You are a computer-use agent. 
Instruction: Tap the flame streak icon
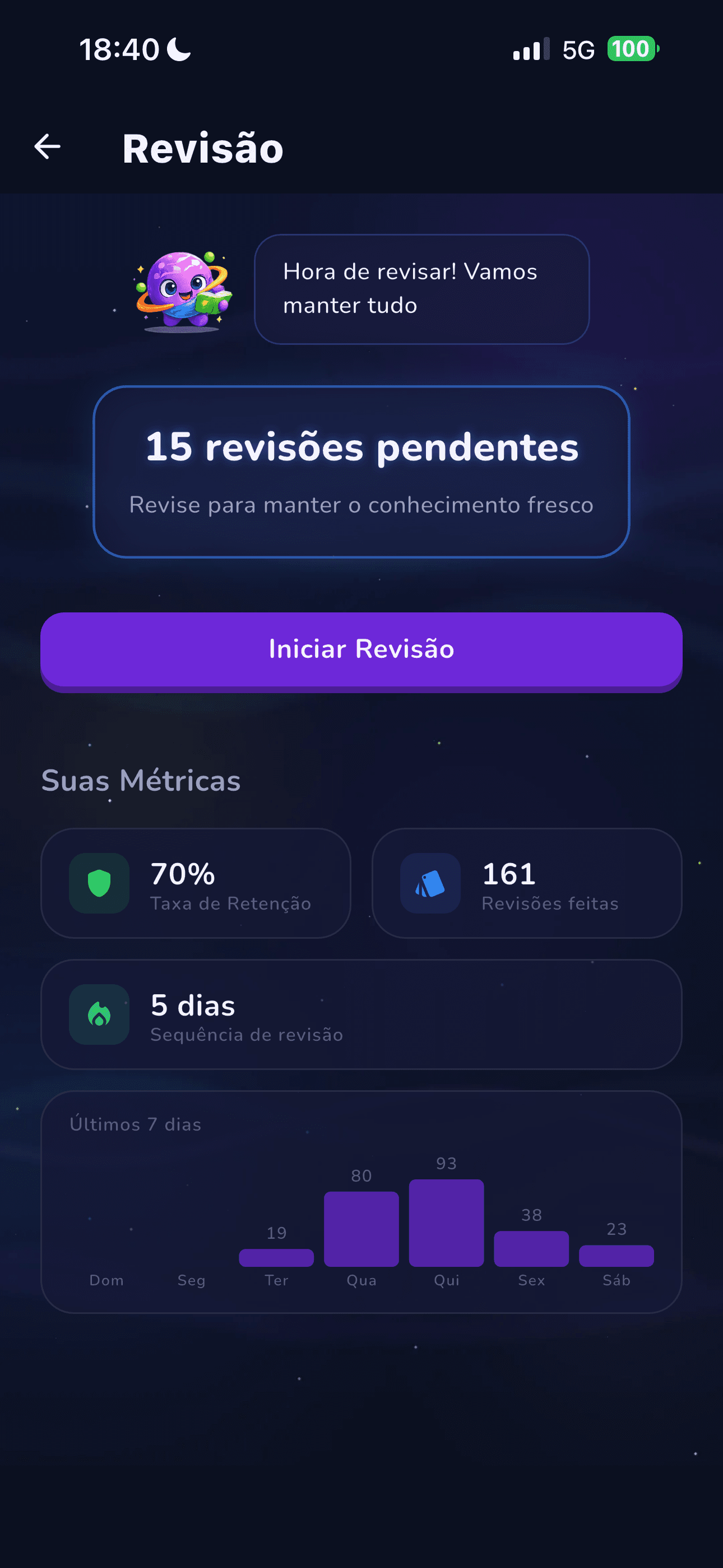(x=99, y=1014)
